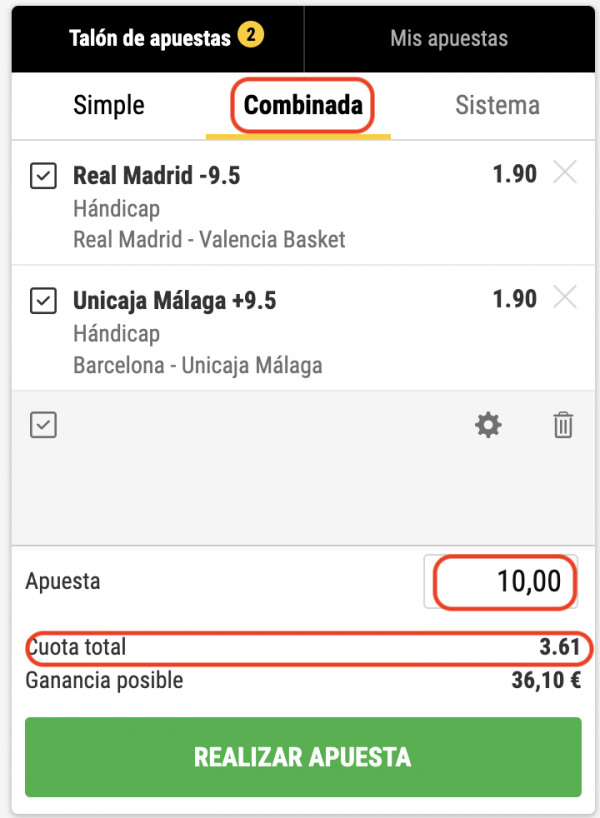
Task: Uncheck the Real Madrid -9.5 selection
Action: (x=44, y=177)
